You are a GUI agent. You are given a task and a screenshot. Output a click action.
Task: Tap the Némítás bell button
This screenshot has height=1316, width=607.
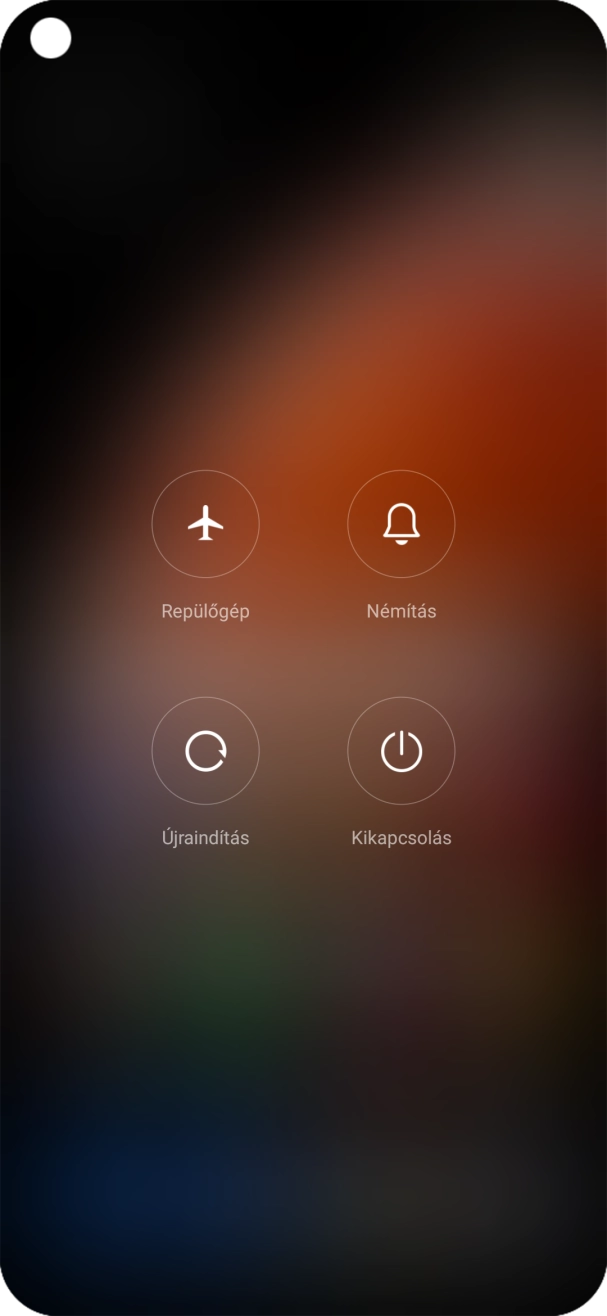click(x=401, y=524)
